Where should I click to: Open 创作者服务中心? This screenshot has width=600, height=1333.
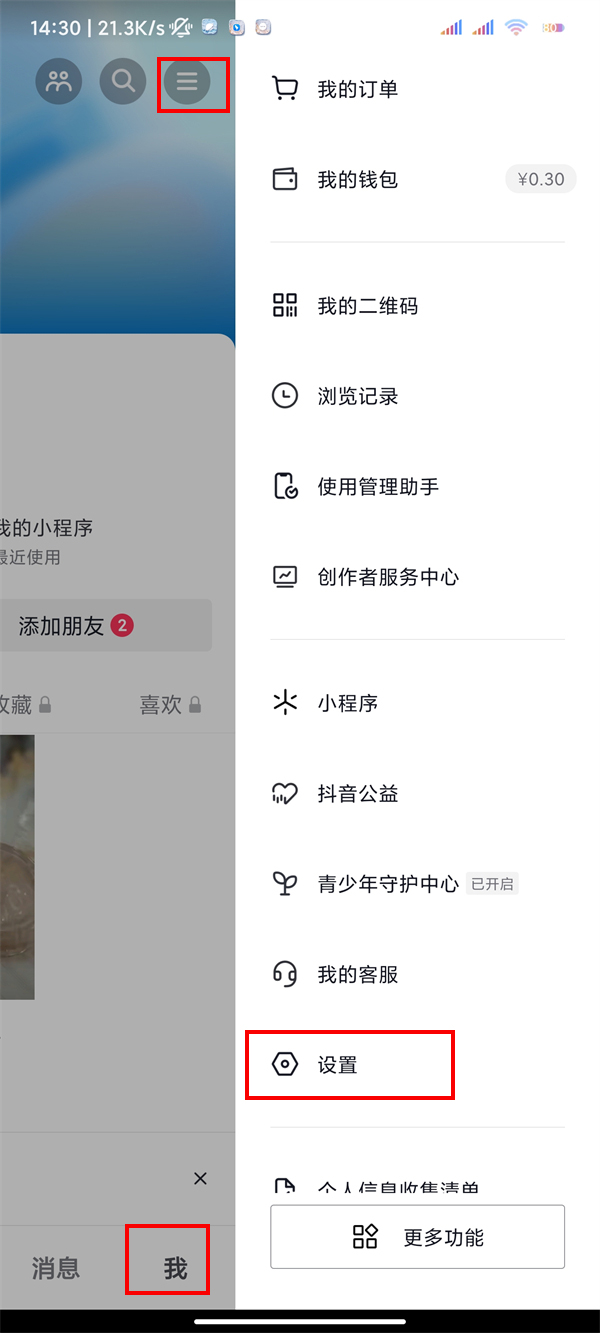tap(387, 577)
